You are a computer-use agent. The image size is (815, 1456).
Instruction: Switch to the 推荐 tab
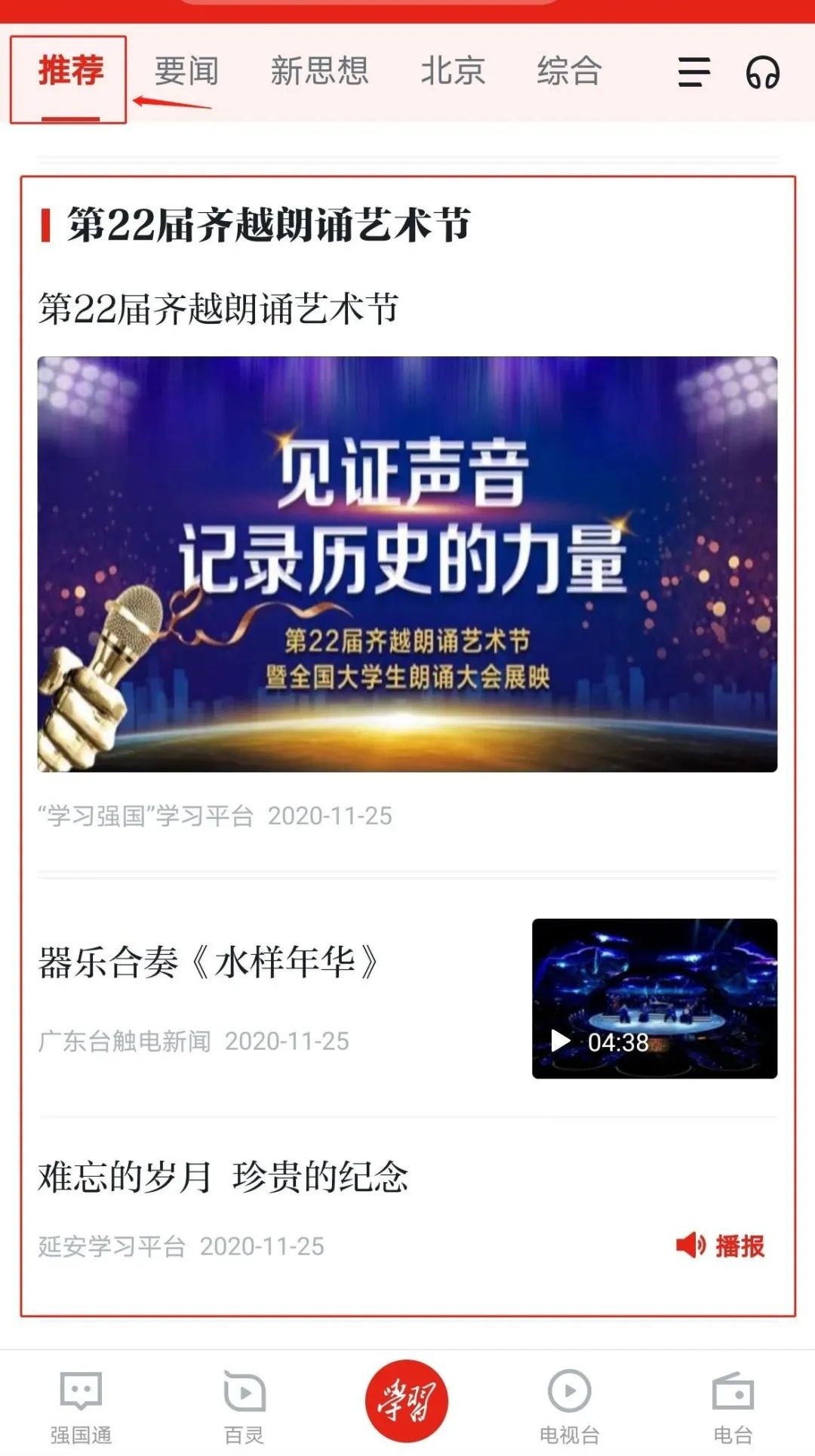pos(70,72)
